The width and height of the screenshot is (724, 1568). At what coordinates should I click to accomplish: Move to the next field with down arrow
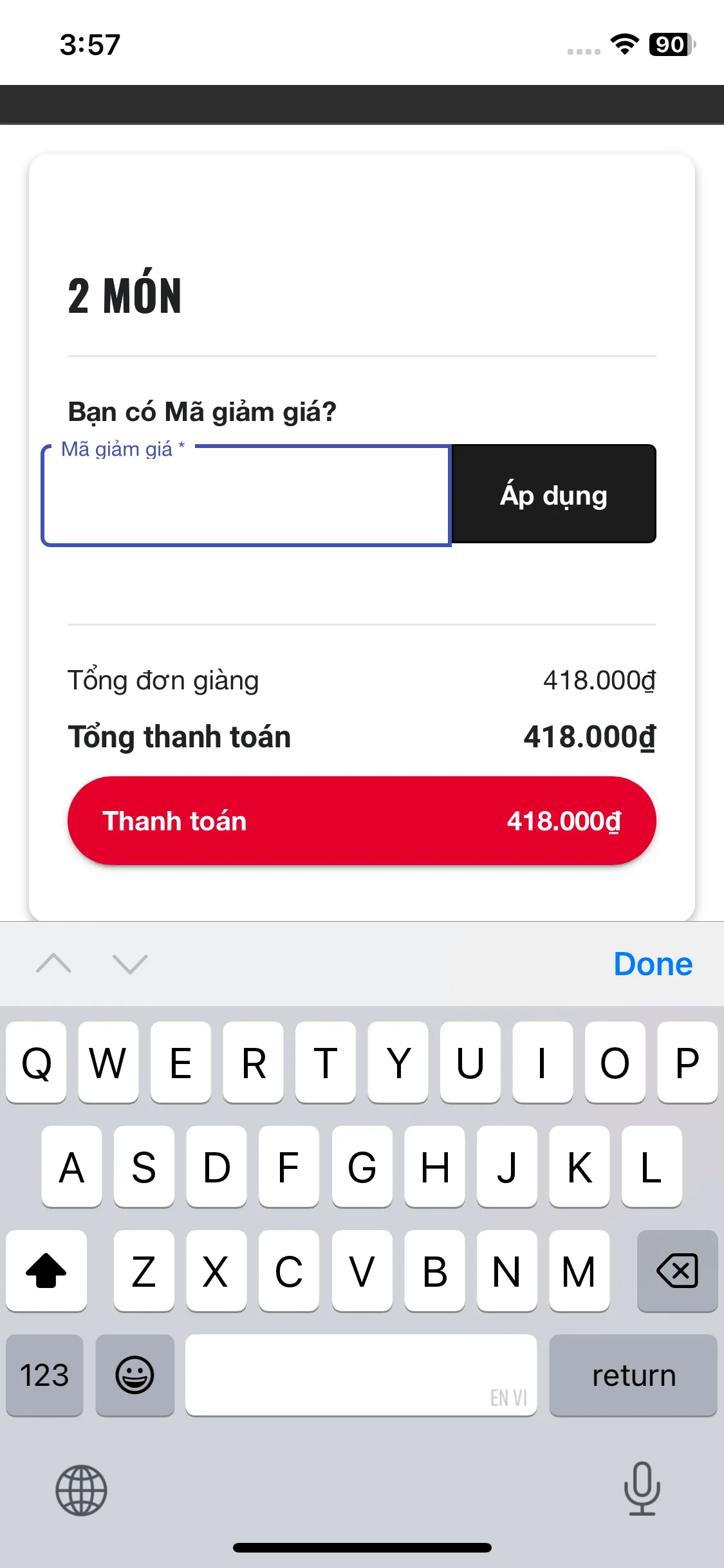(130, 964)
